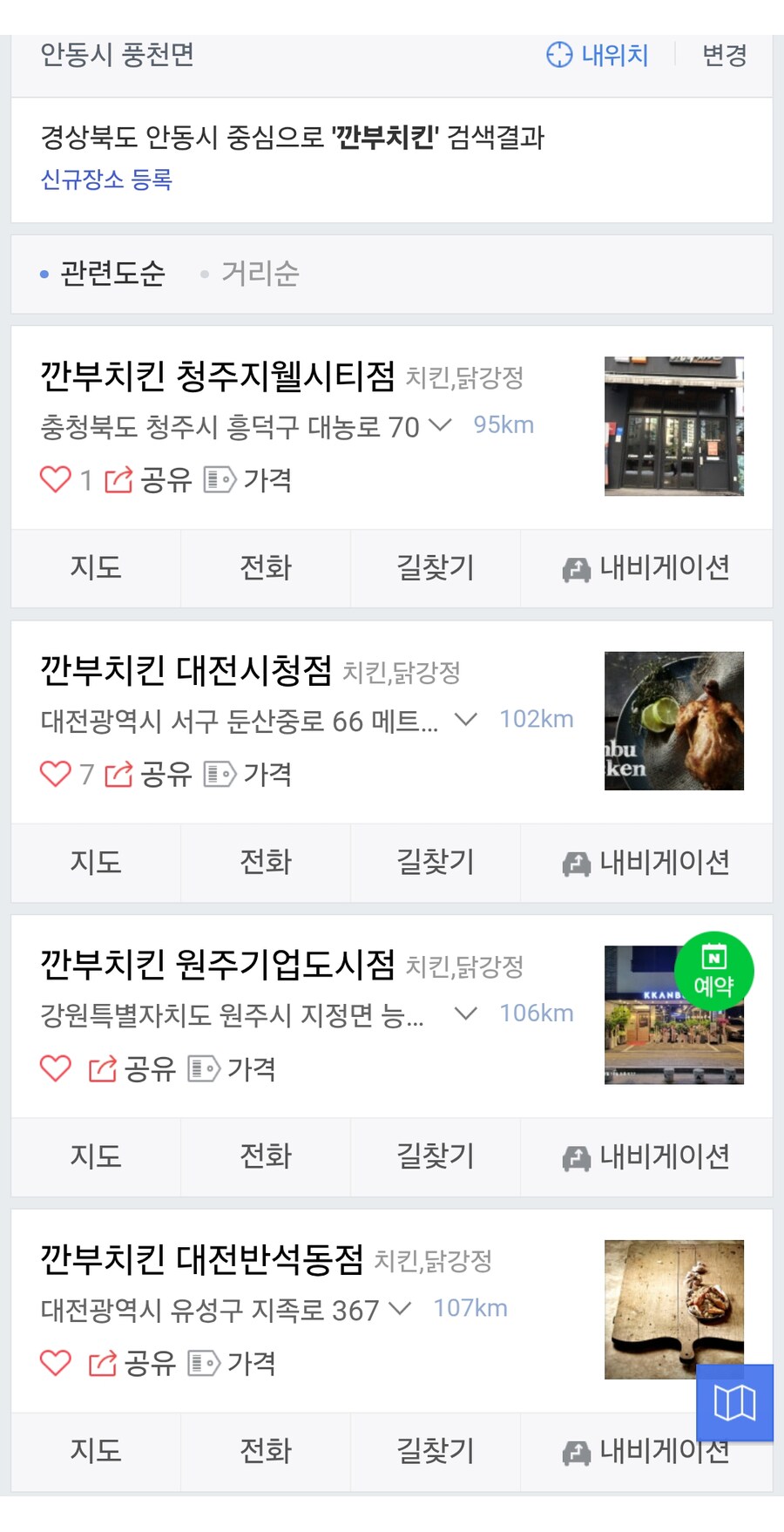Tap the 대전시청점 restaurant thumbnail photo
This screenshot has height=1532, width=784.
pyautogui.click(x=673, y=721)
